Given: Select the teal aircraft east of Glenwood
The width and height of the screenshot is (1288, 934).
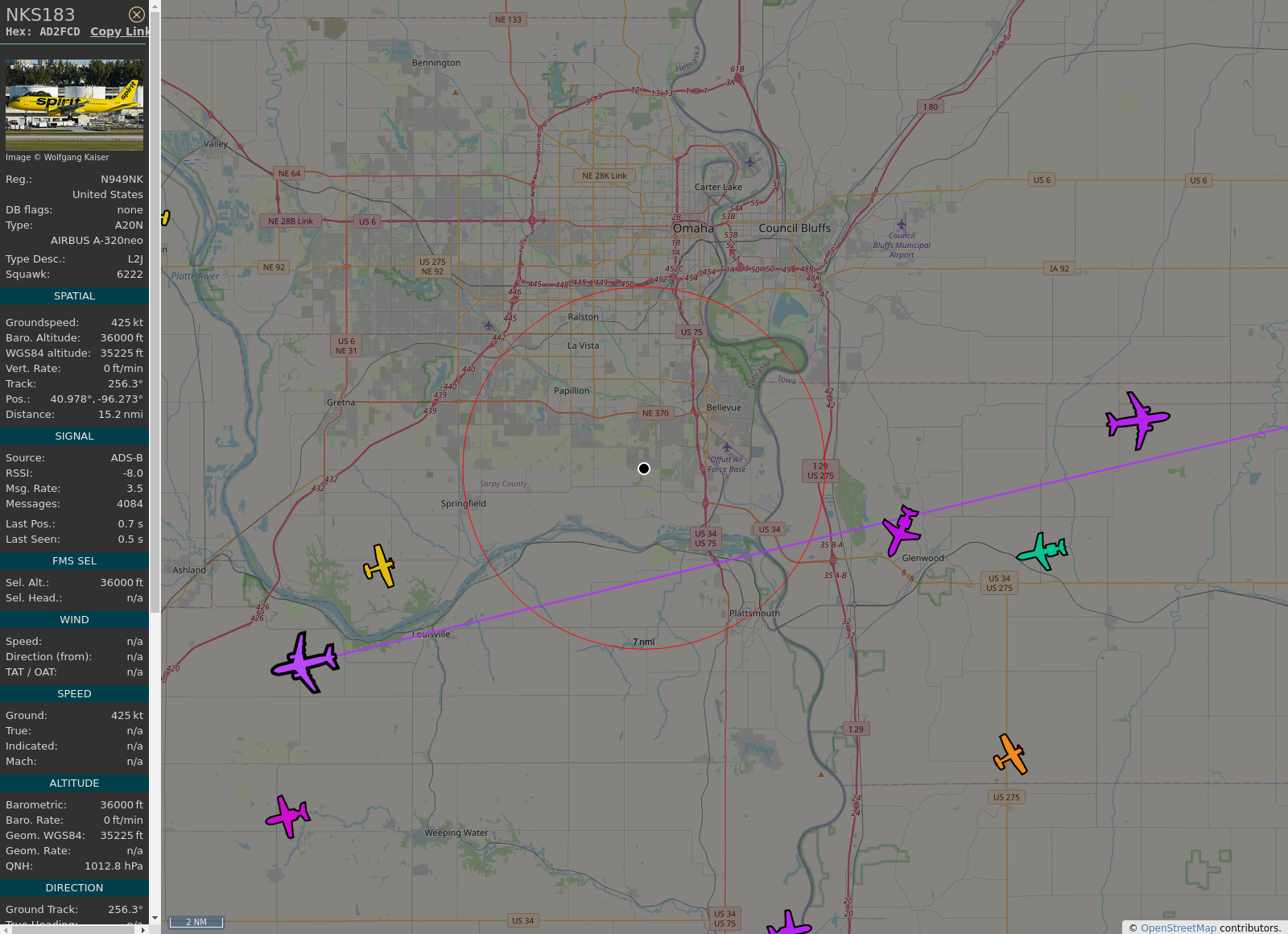Looking at the screenshot, I should point(1042,551).
